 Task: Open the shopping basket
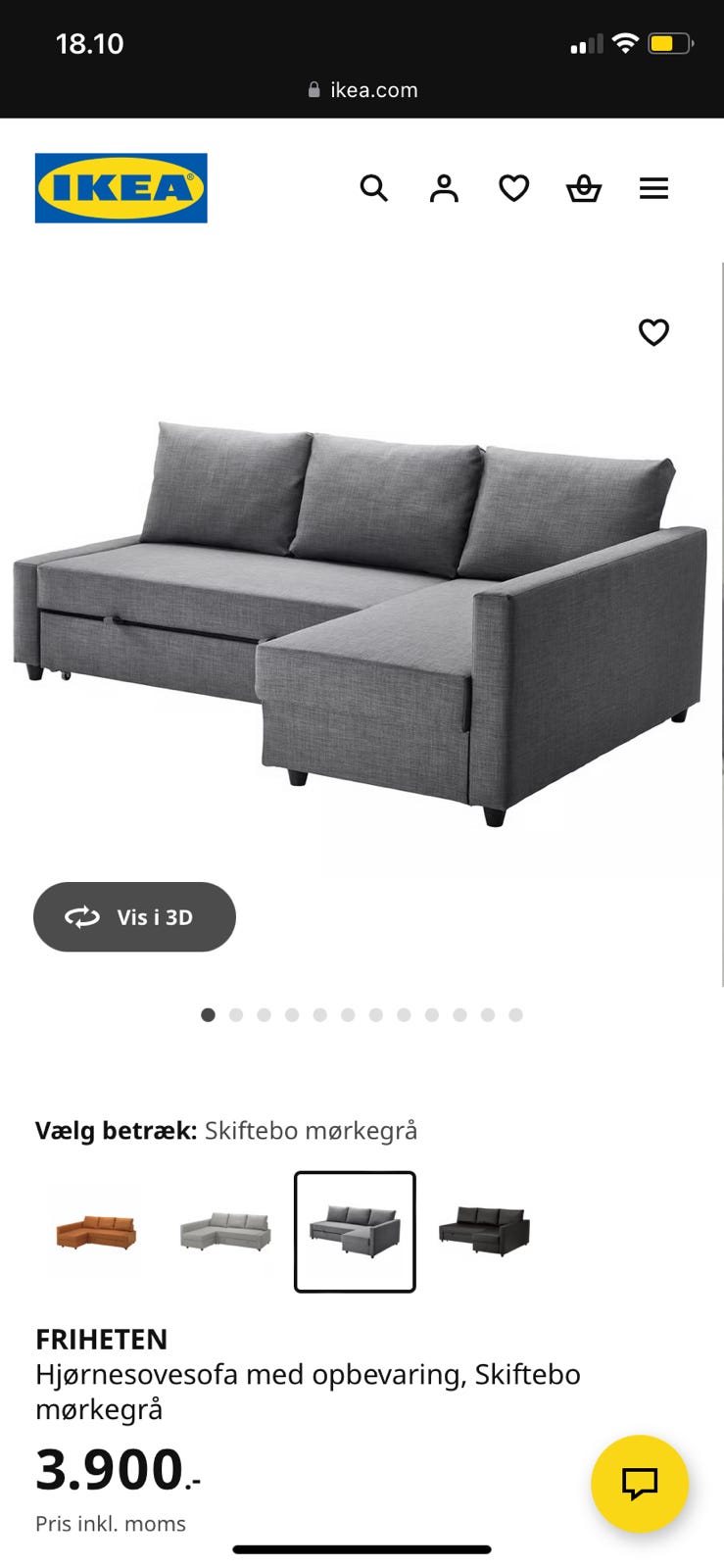coord(584,188)
